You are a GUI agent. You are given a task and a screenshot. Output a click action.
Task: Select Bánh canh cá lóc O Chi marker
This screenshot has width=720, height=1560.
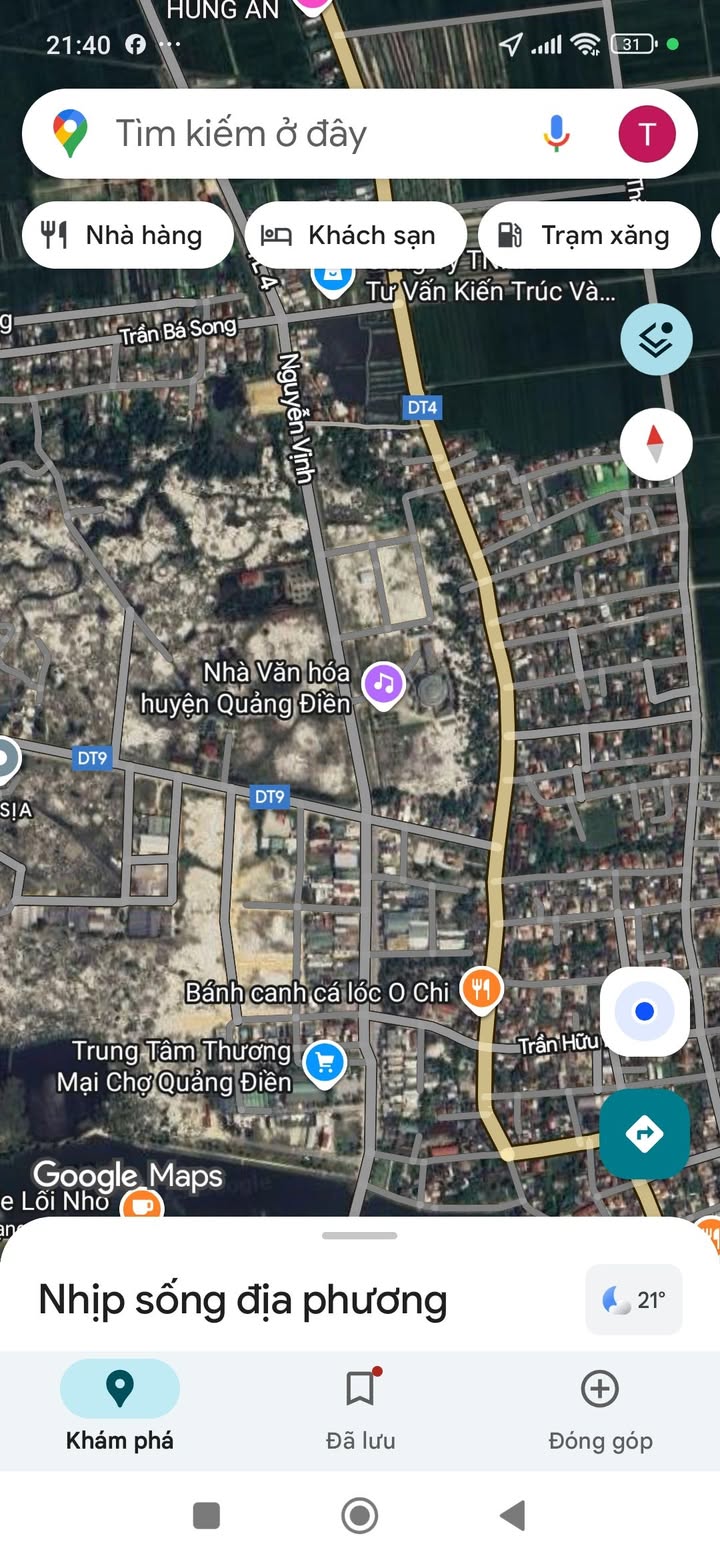point(481,990)
